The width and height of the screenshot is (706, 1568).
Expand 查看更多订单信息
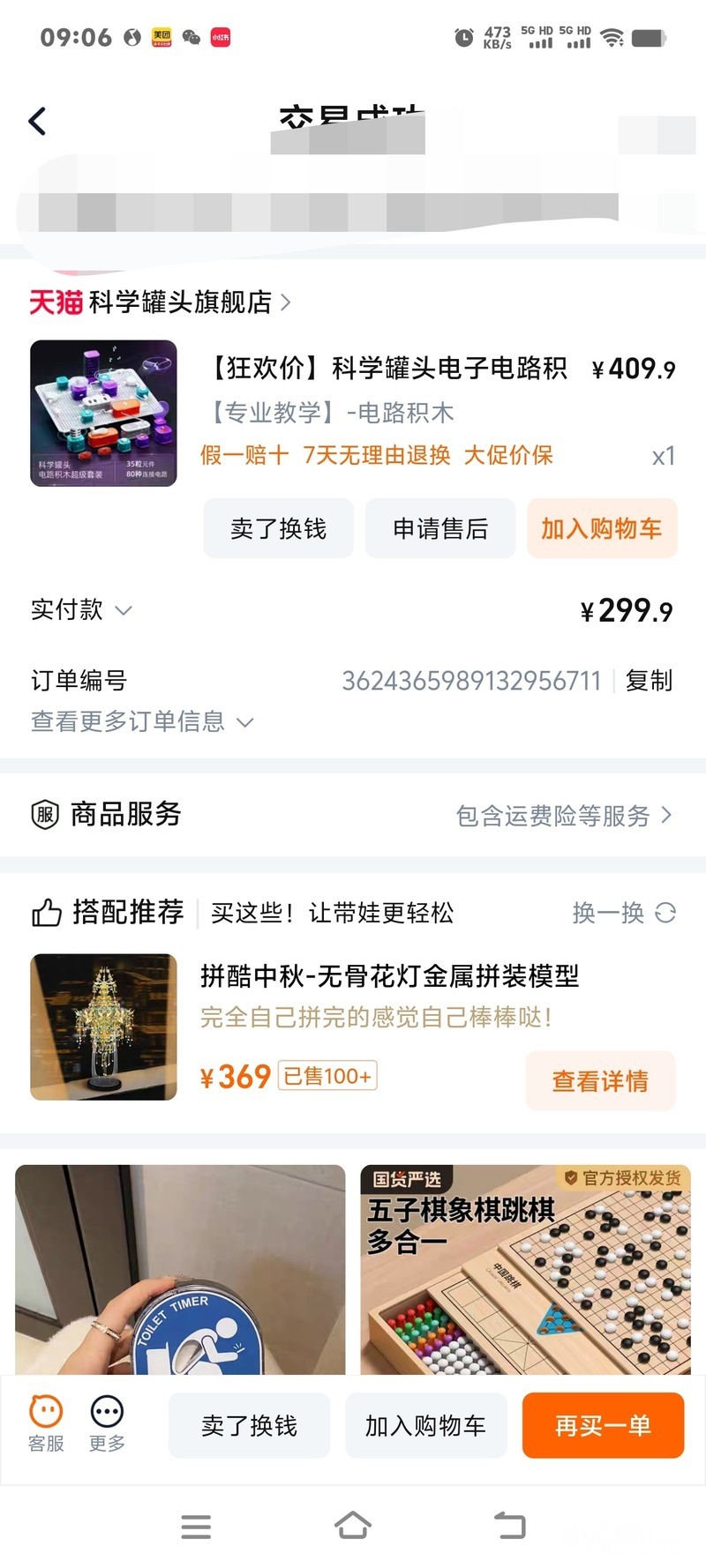pyautogui.click(x=141, y=721)
